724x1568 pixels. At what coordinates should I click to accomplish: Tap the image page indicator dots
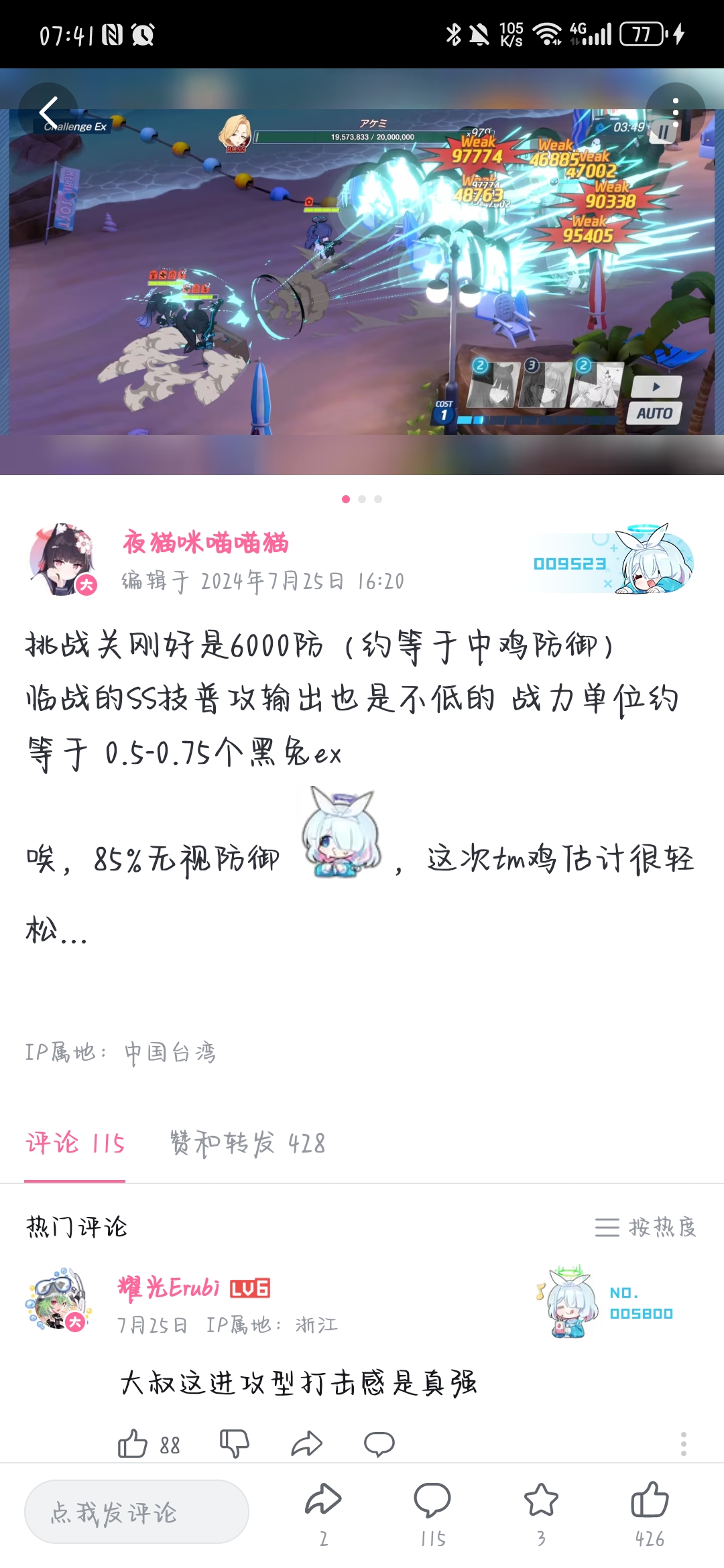coord(362,499)
